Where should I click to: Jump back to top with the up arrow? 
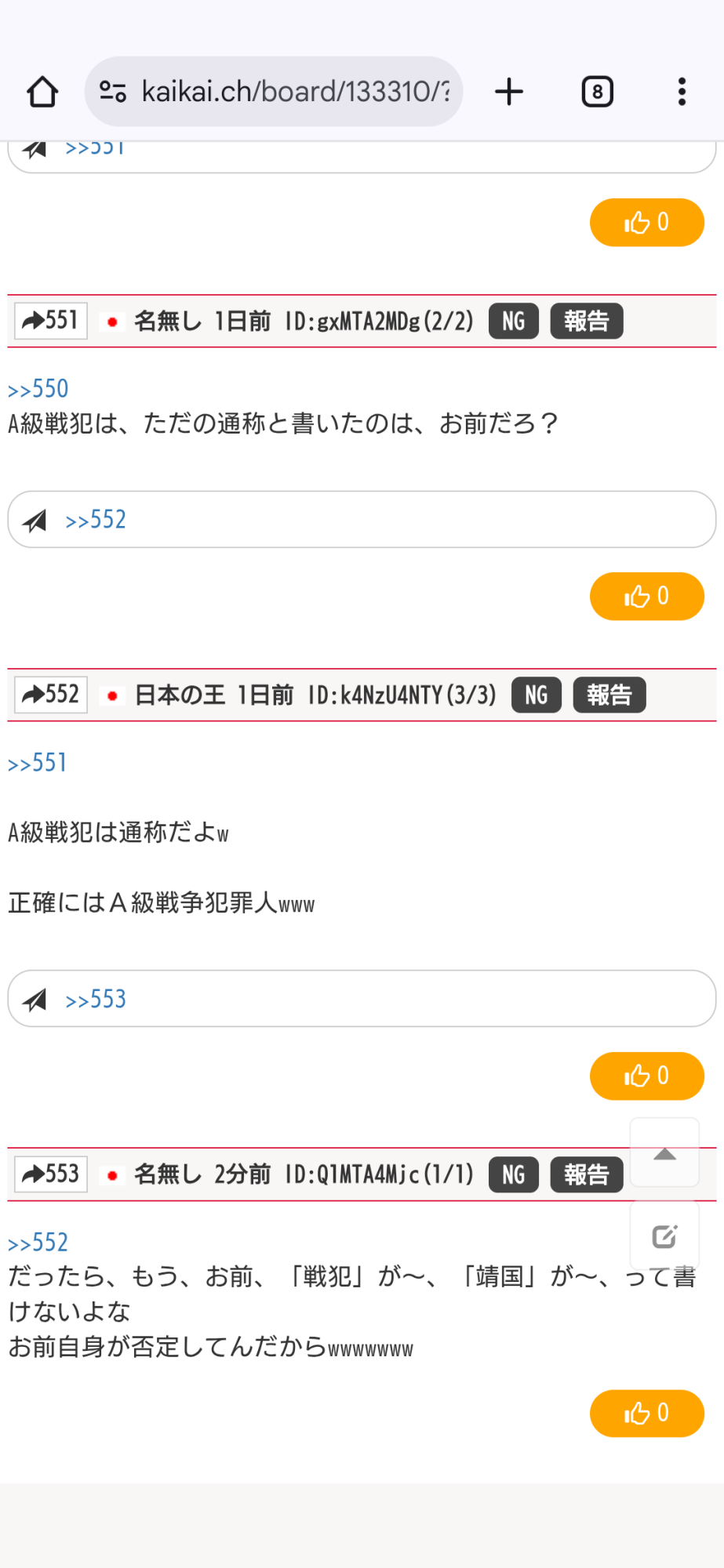pyautogui.click(x=664, y=1153)
